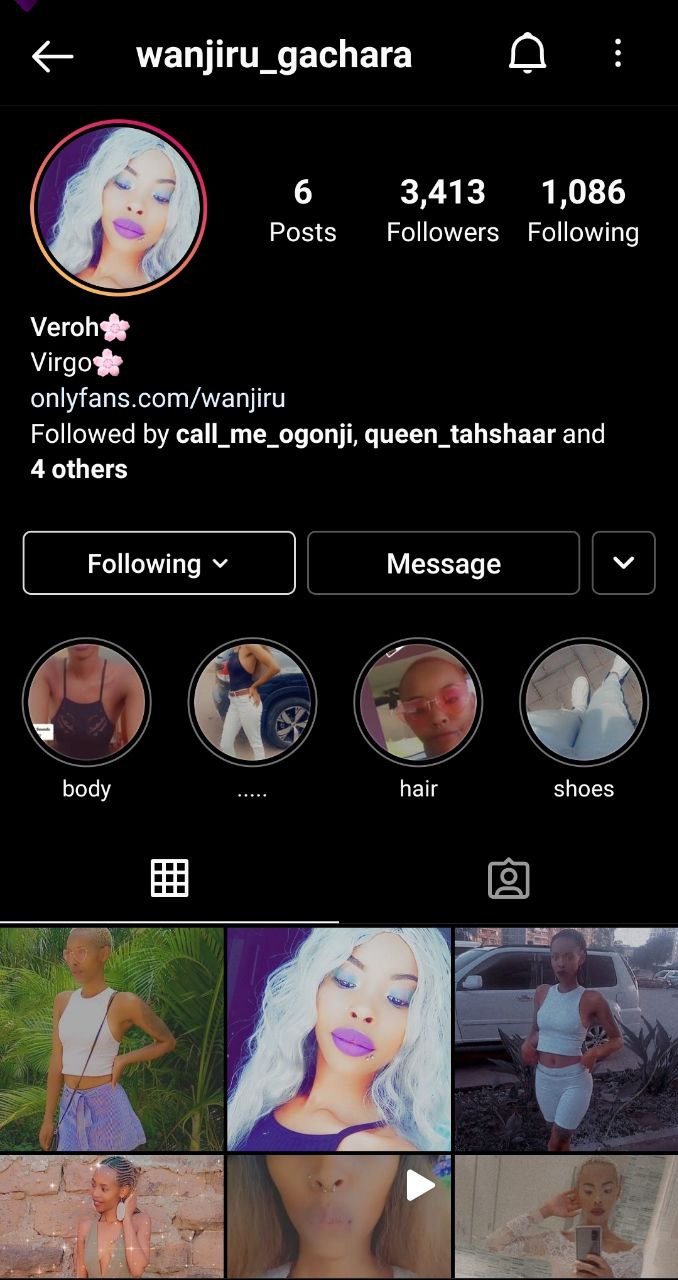Tap the Following dropdown button
The width and height of the screenshot is (678, 1280).
(x=159, y=563)
